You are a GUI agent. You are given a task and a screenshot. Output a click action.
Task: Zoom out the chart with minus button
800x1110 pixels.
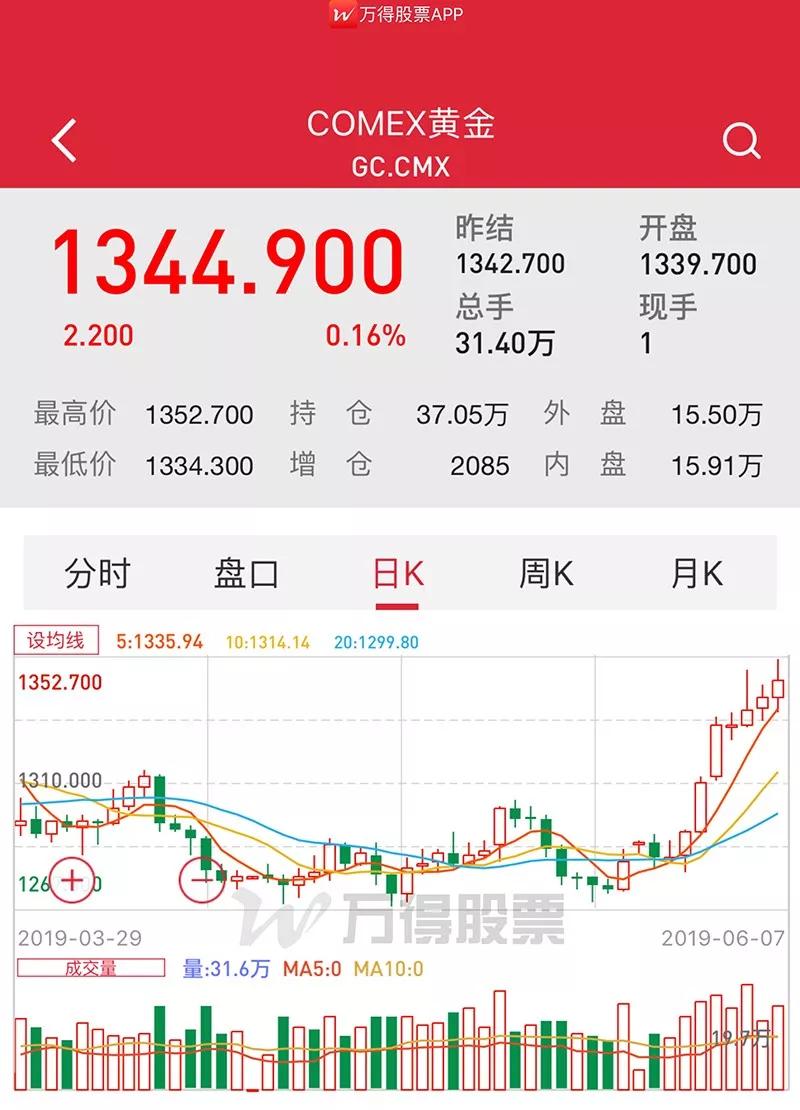pos(203,880)
